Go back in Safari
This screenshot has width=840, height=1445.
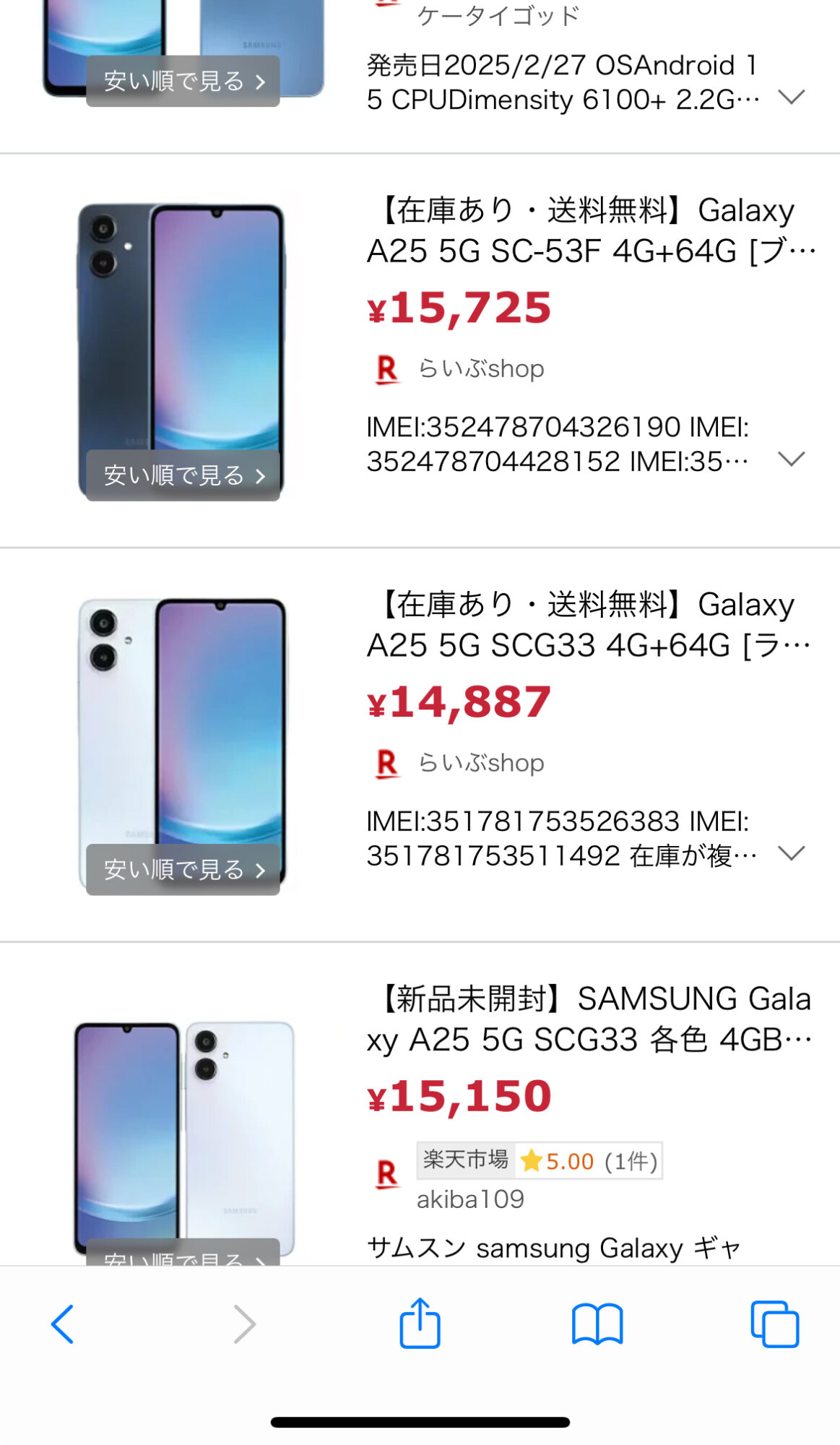pyautogui.click(x=63, y=1324)
